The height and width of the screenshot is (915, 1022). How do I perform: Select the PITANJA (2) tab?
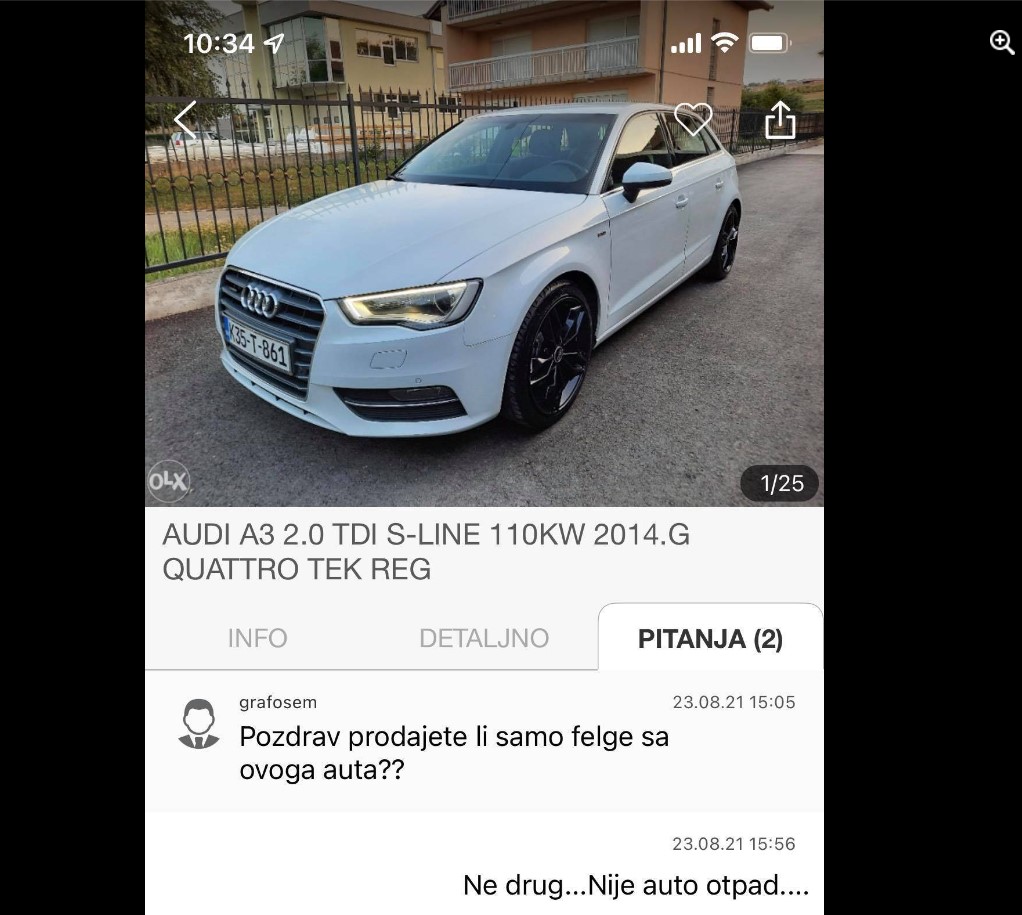710,638
